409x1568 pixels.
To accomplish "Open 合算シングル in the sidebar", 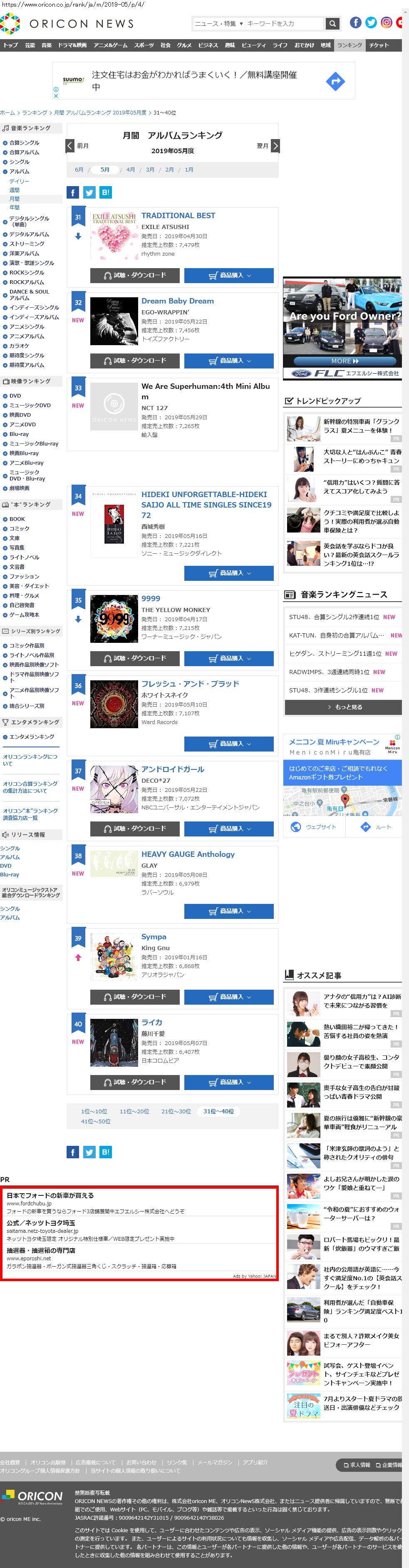I will (x=25, y=143).
